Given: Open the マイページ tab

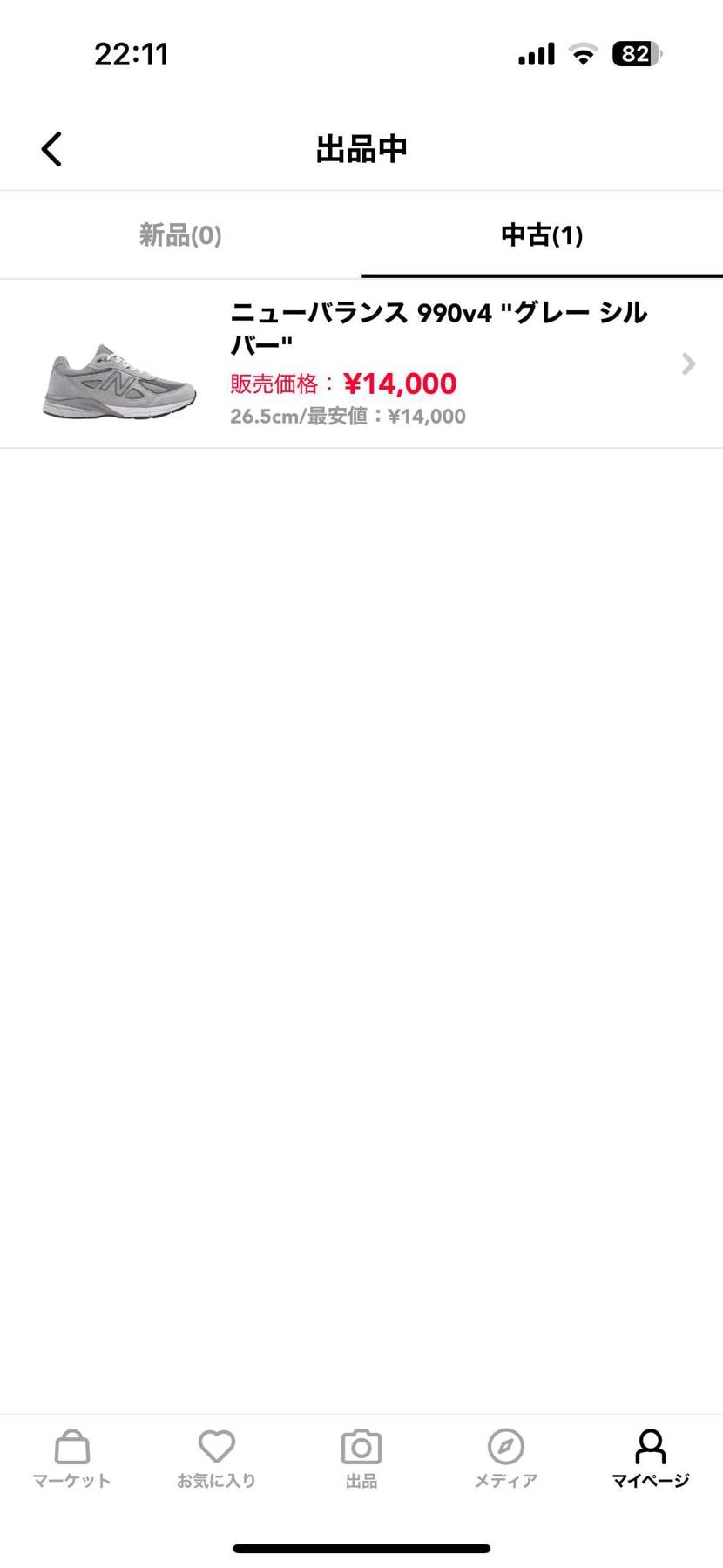Looking at the screenshot, I should click(x=650, y=1457).
